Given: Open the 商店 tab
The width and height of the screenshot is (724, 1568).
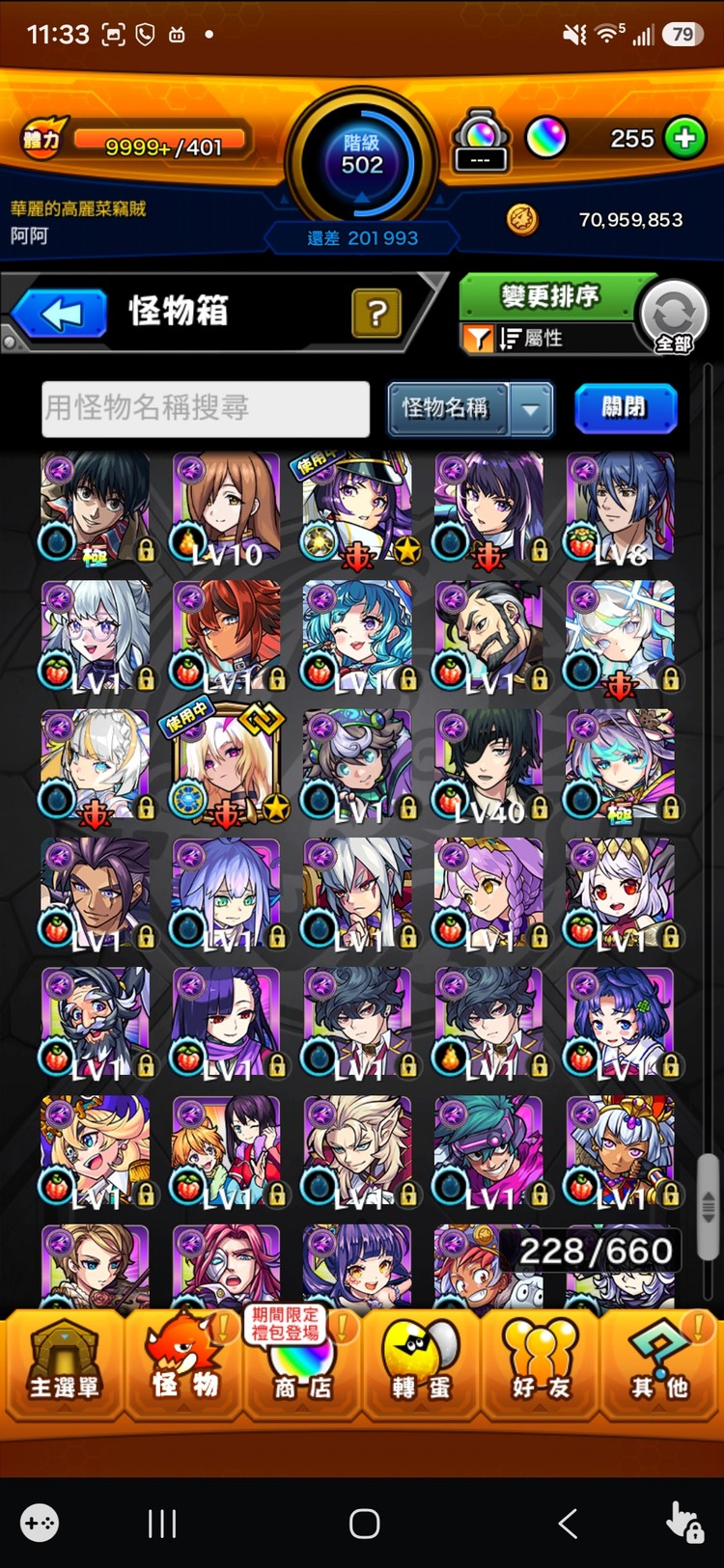Looking at the screenshot, I should 302,1363.
